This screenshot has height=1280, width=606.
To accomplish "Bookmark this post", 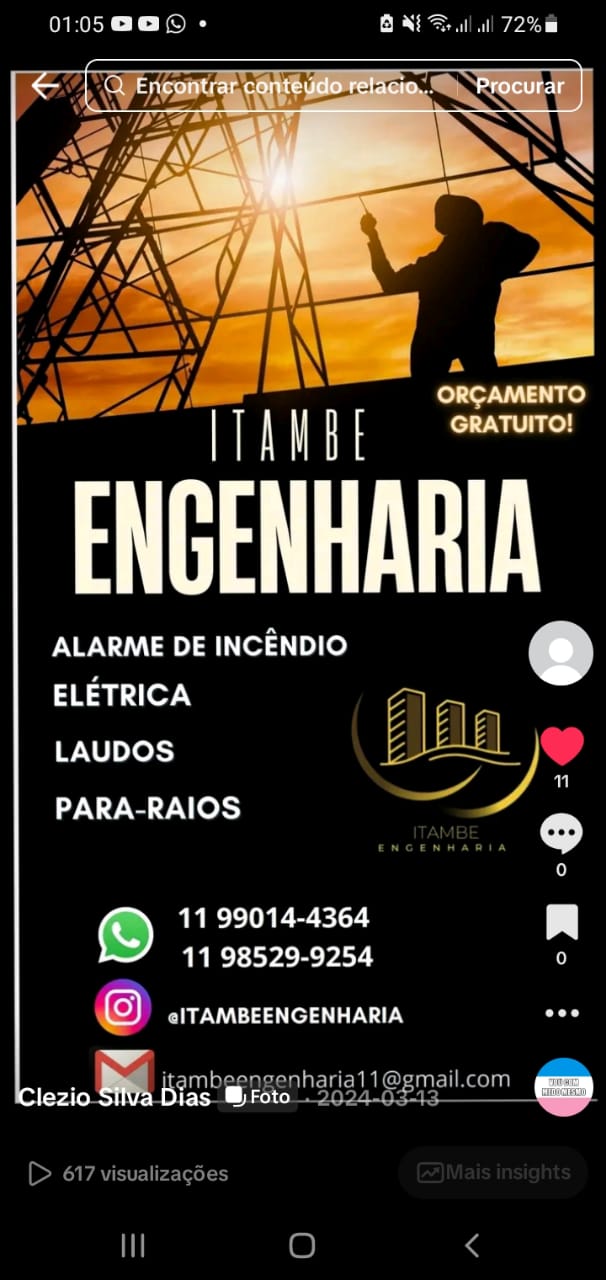I will pyautogui.click(x=561, y=922).
